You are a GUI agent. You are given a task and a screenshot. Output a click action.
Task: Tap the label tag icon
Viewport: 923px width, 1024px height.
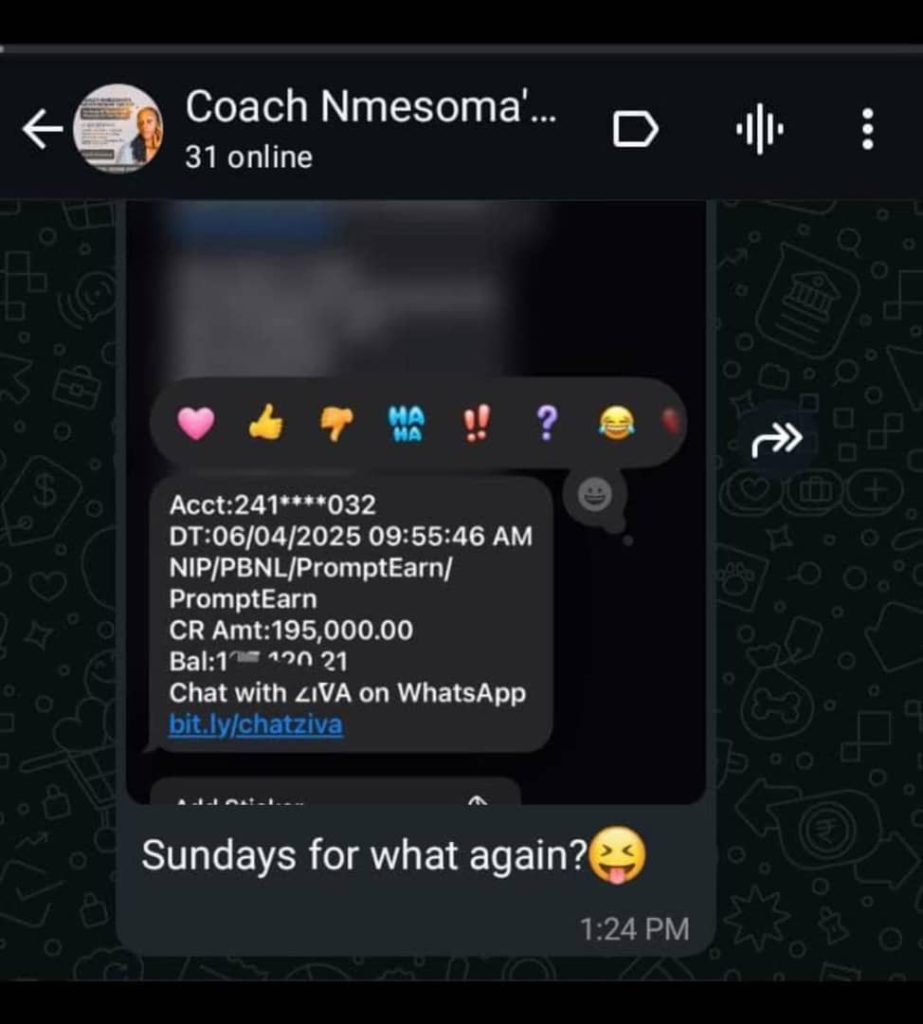[635, 129]
